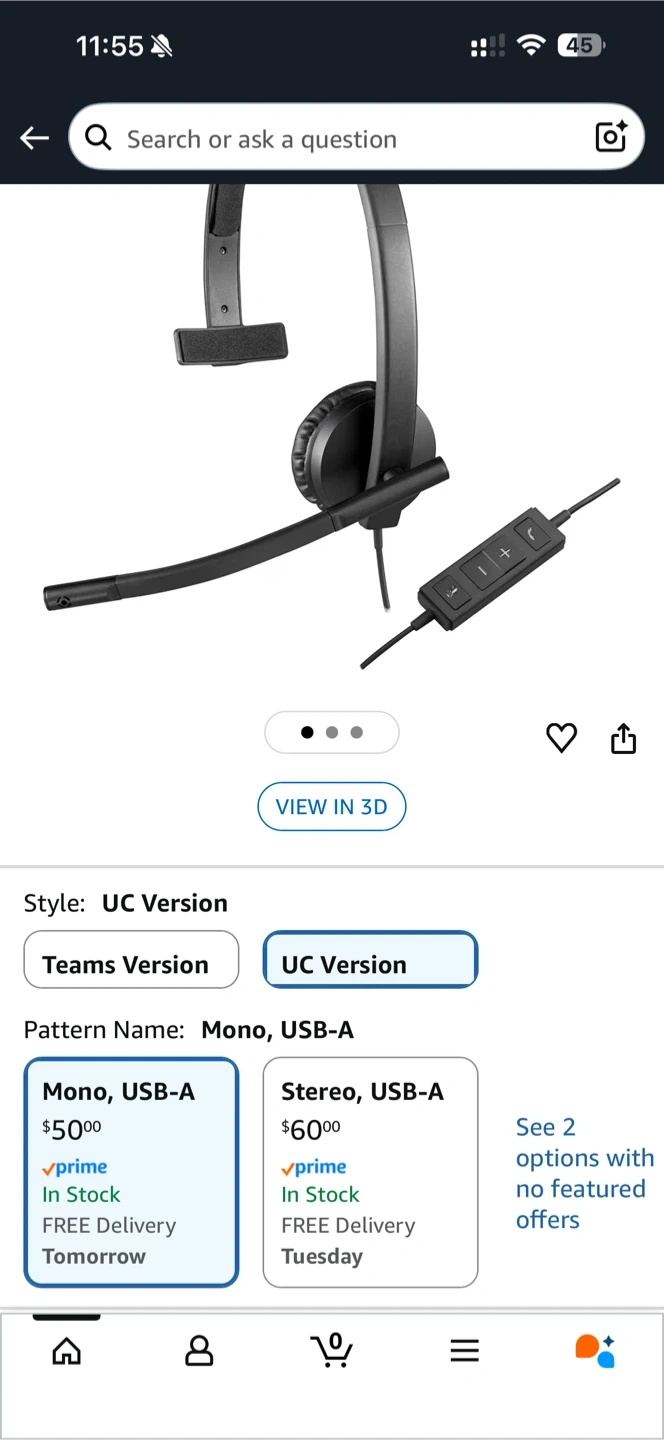This screenshot has width=664, height=1440.
Task: Go to the Home tab
Action: pos(67,1351)
